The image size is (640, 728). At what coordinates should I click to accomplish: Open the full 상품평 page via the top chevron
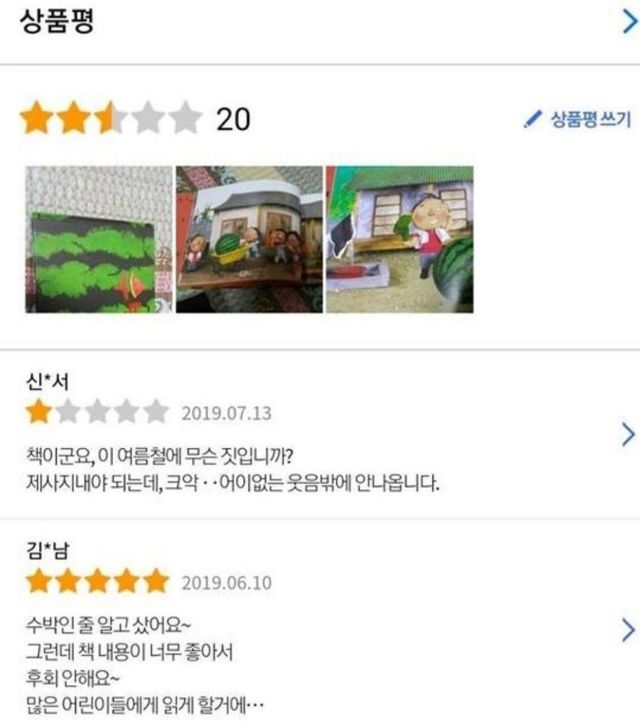pyautogui.click(x=628, y=23)
